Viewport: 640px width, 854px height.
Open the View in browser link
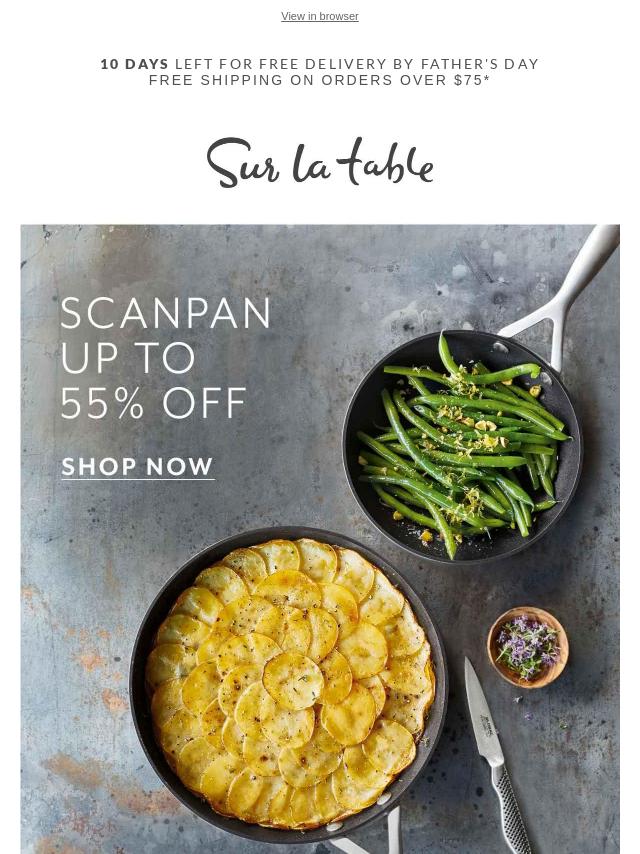click(x=319, y=16)
